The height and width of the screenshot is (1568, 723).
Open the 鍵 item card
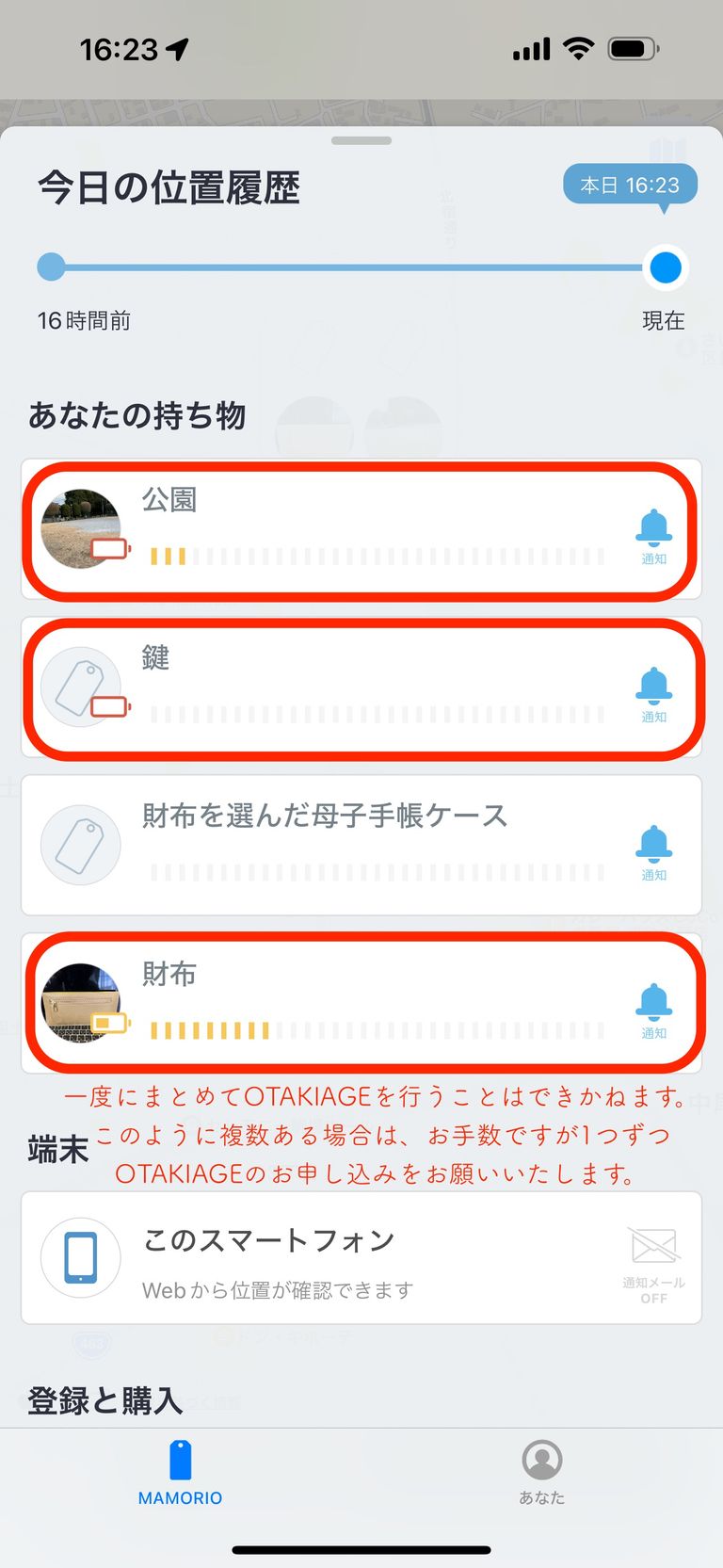(361, 687)
